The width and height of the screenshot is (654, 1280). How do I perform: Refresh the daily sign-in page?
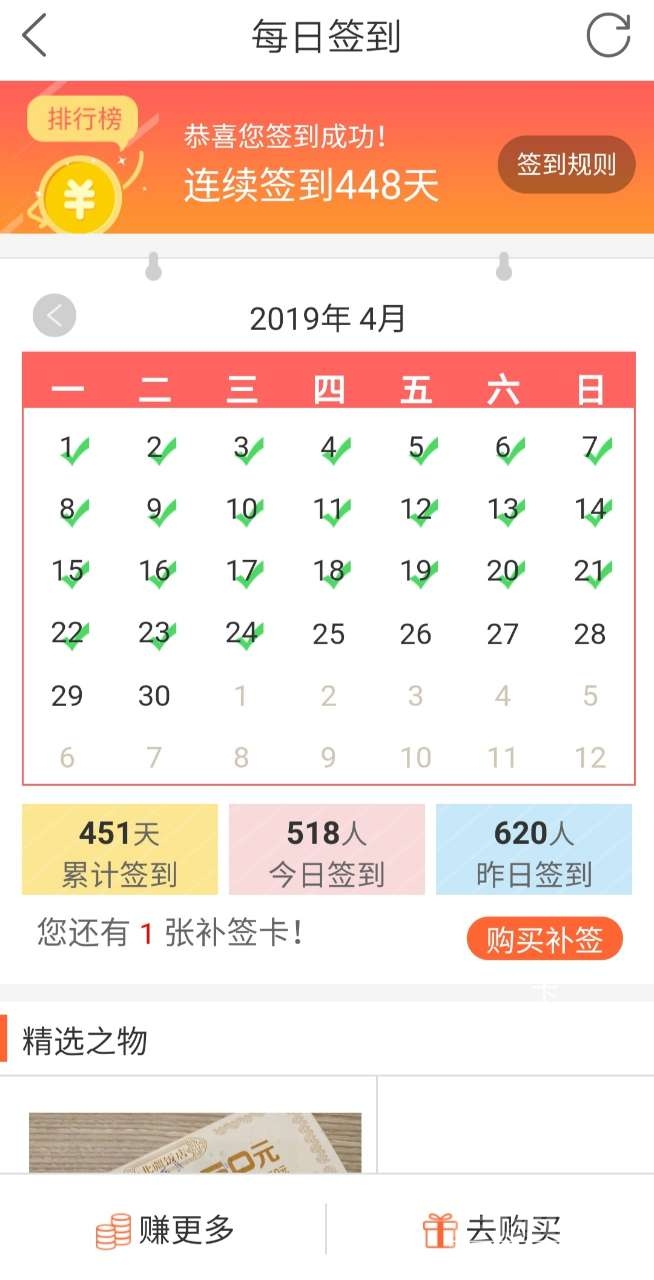click(607, 37)
